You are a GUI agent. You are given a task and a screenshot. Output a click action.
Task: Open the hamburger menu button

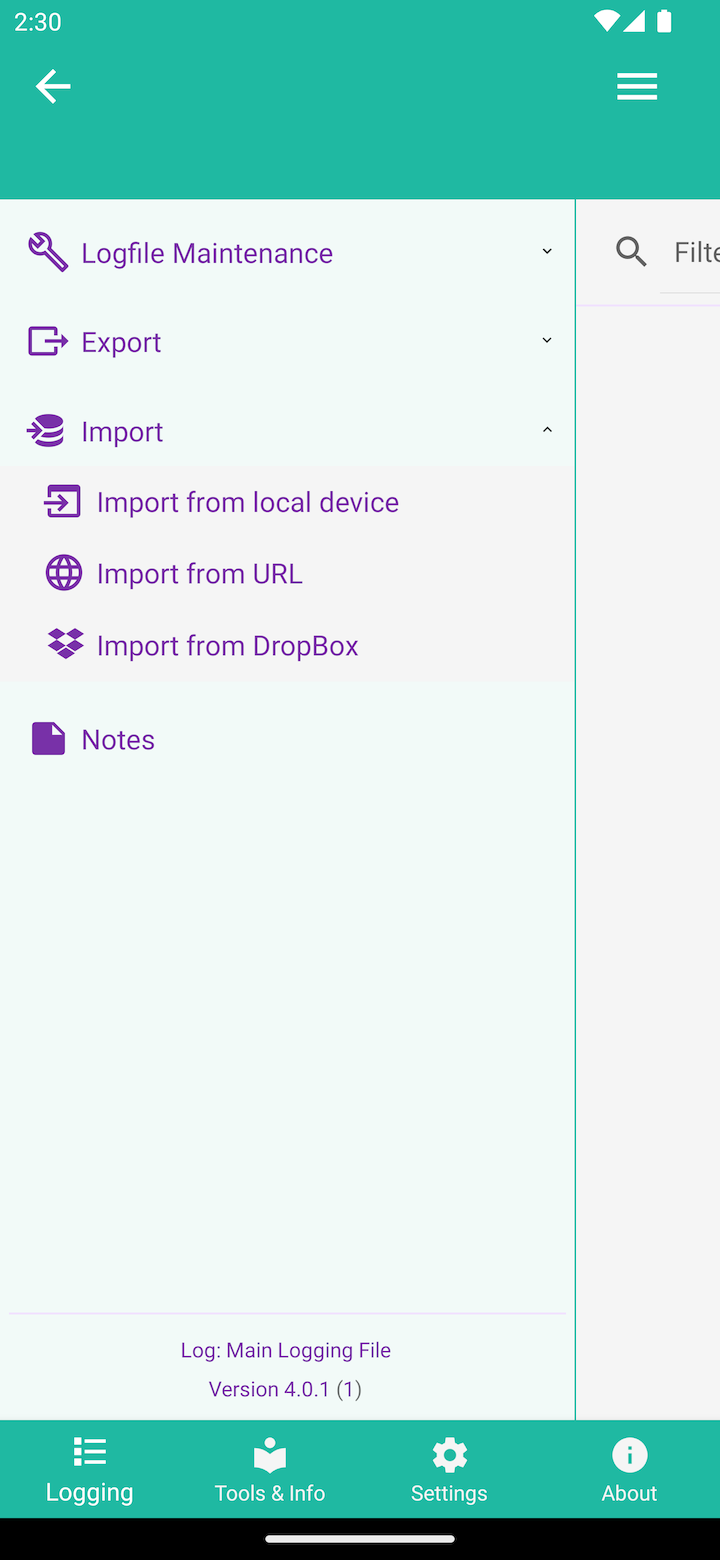coord(636,87)
